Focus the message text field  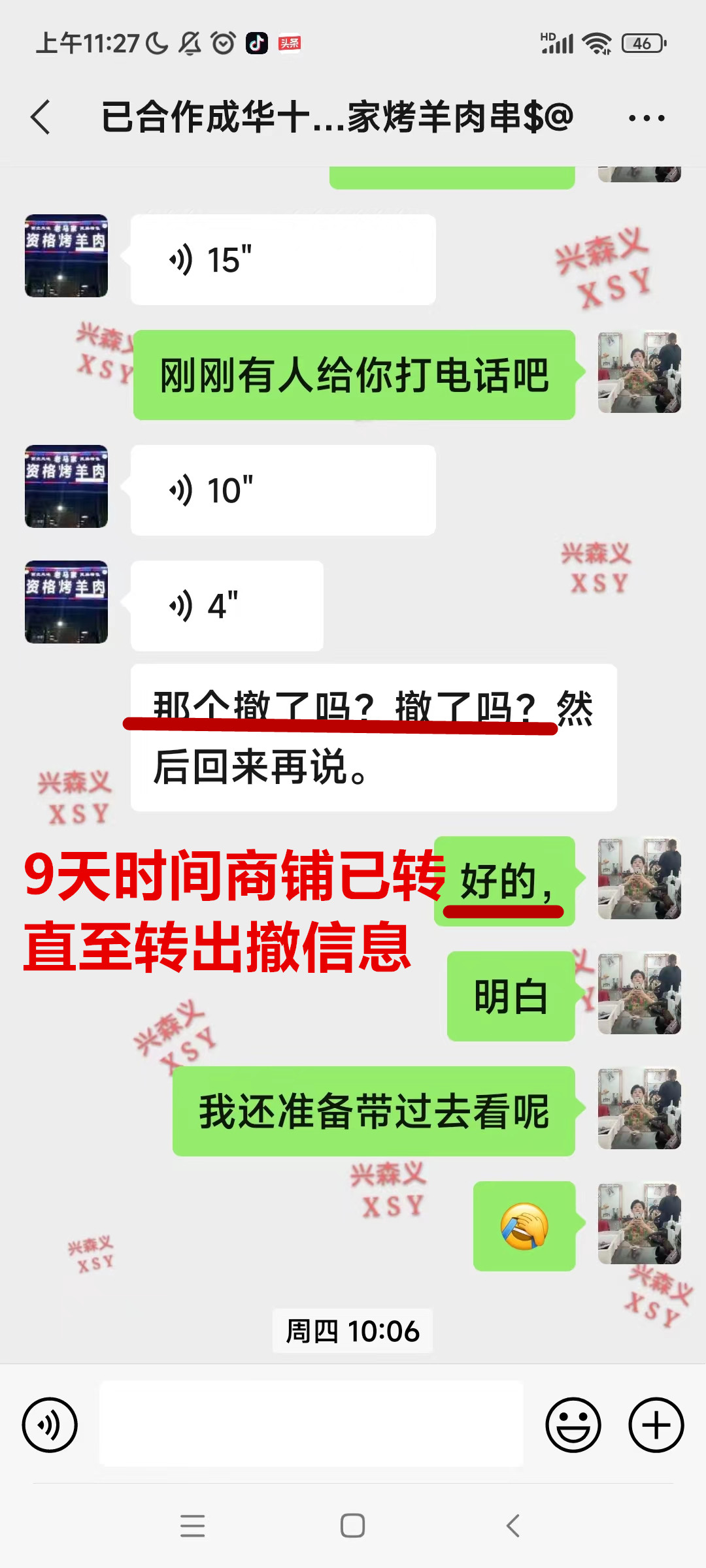(x=311, y=1424)
